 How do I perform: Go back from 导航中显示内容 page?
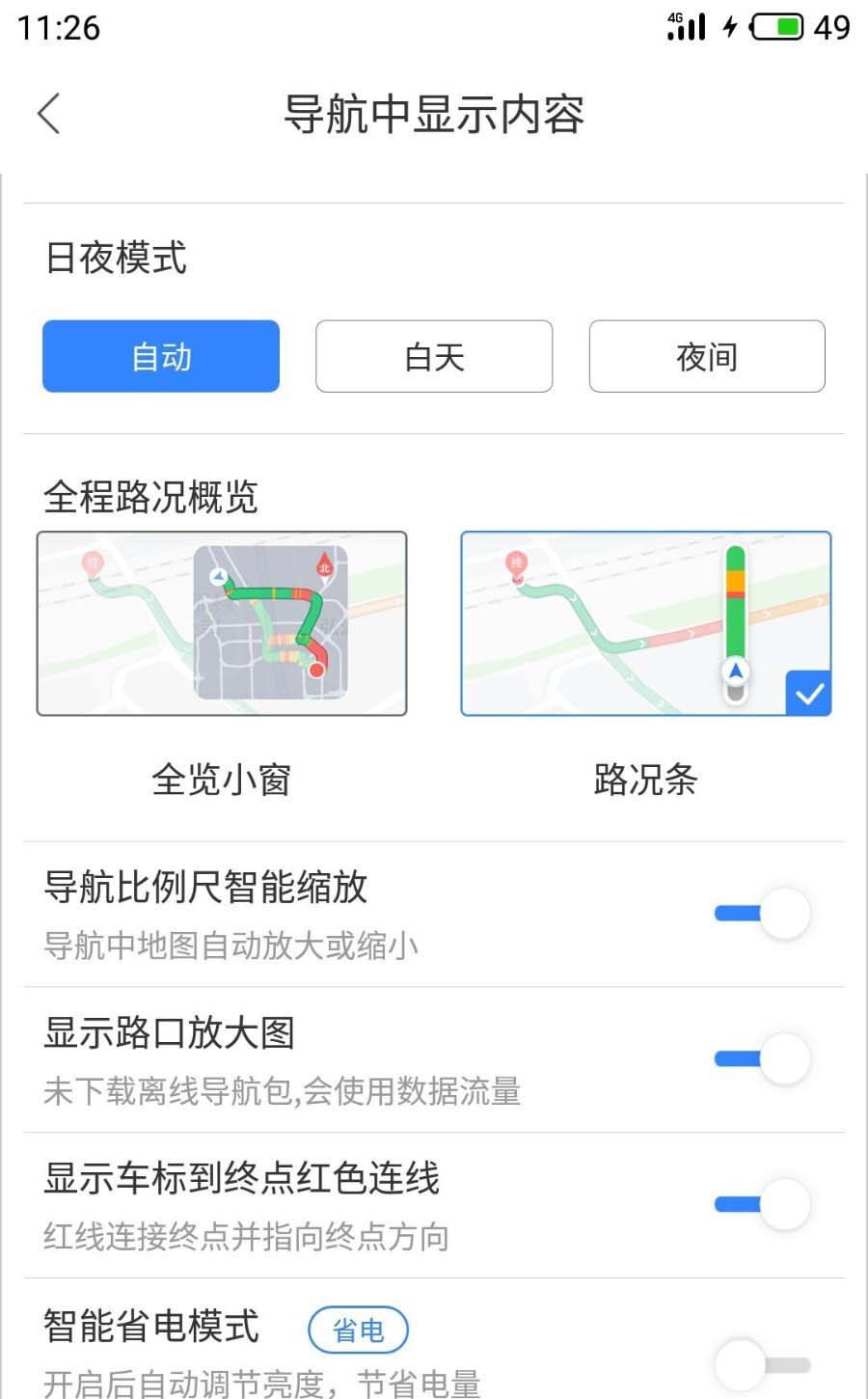click(50, 114)
